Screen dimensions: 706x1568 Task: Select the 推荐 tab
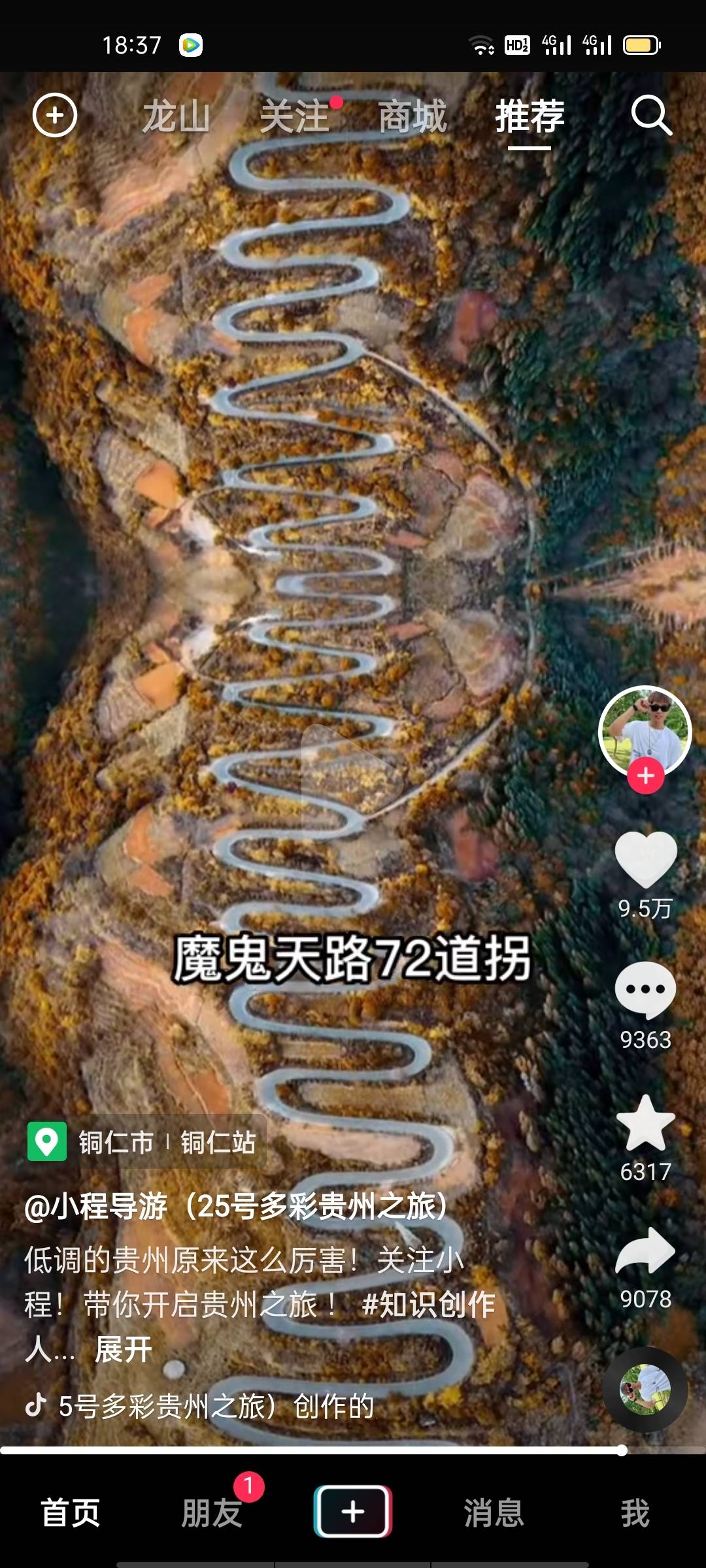[529, 117]
